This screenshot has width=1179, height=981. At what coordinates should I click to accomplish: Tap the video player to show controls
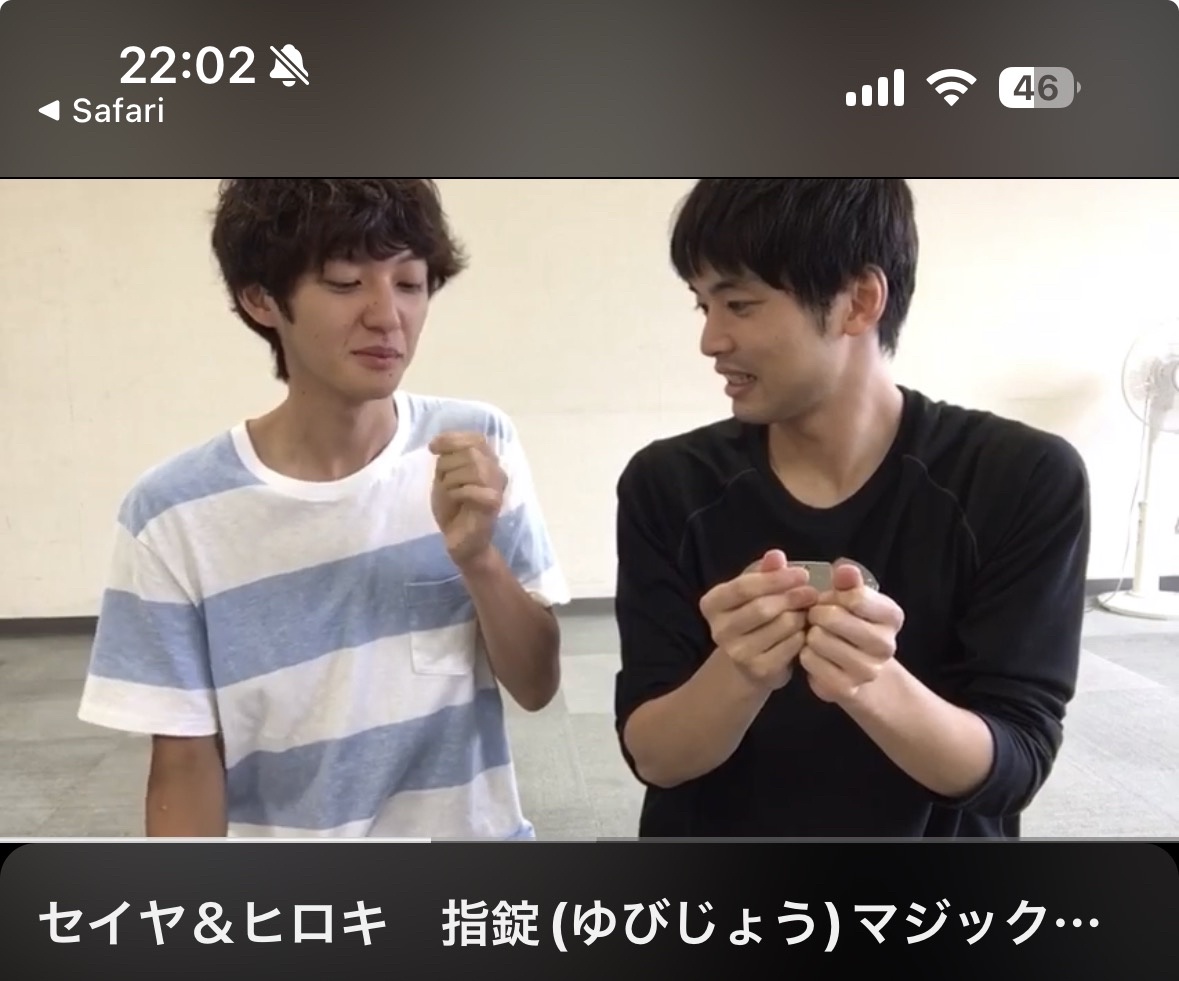pyautogui.click(x=589, y=508)
